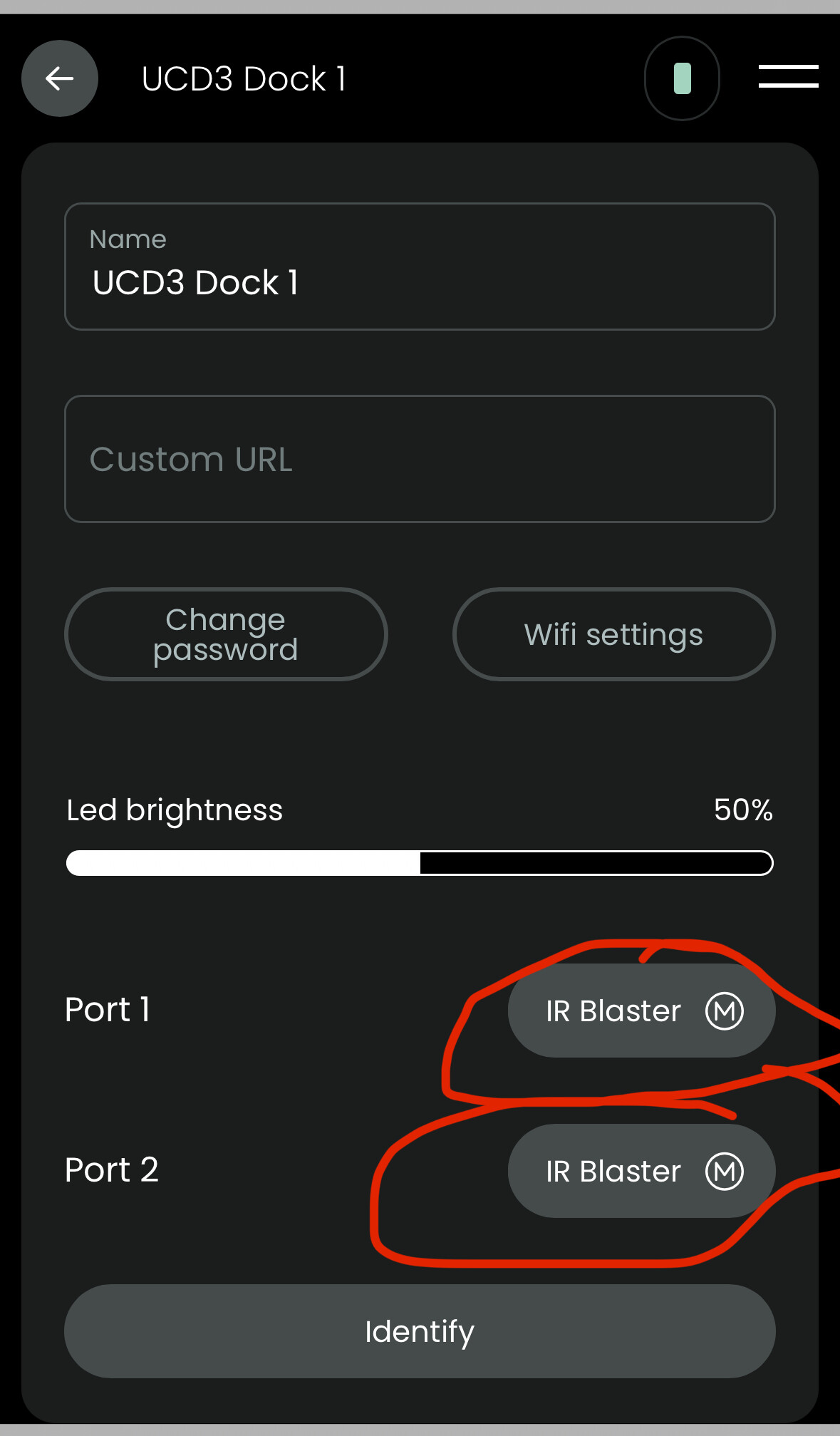Open the hamburger menu
The height and width of the screenshot is (1436, 840).
[x=788, y=76]
